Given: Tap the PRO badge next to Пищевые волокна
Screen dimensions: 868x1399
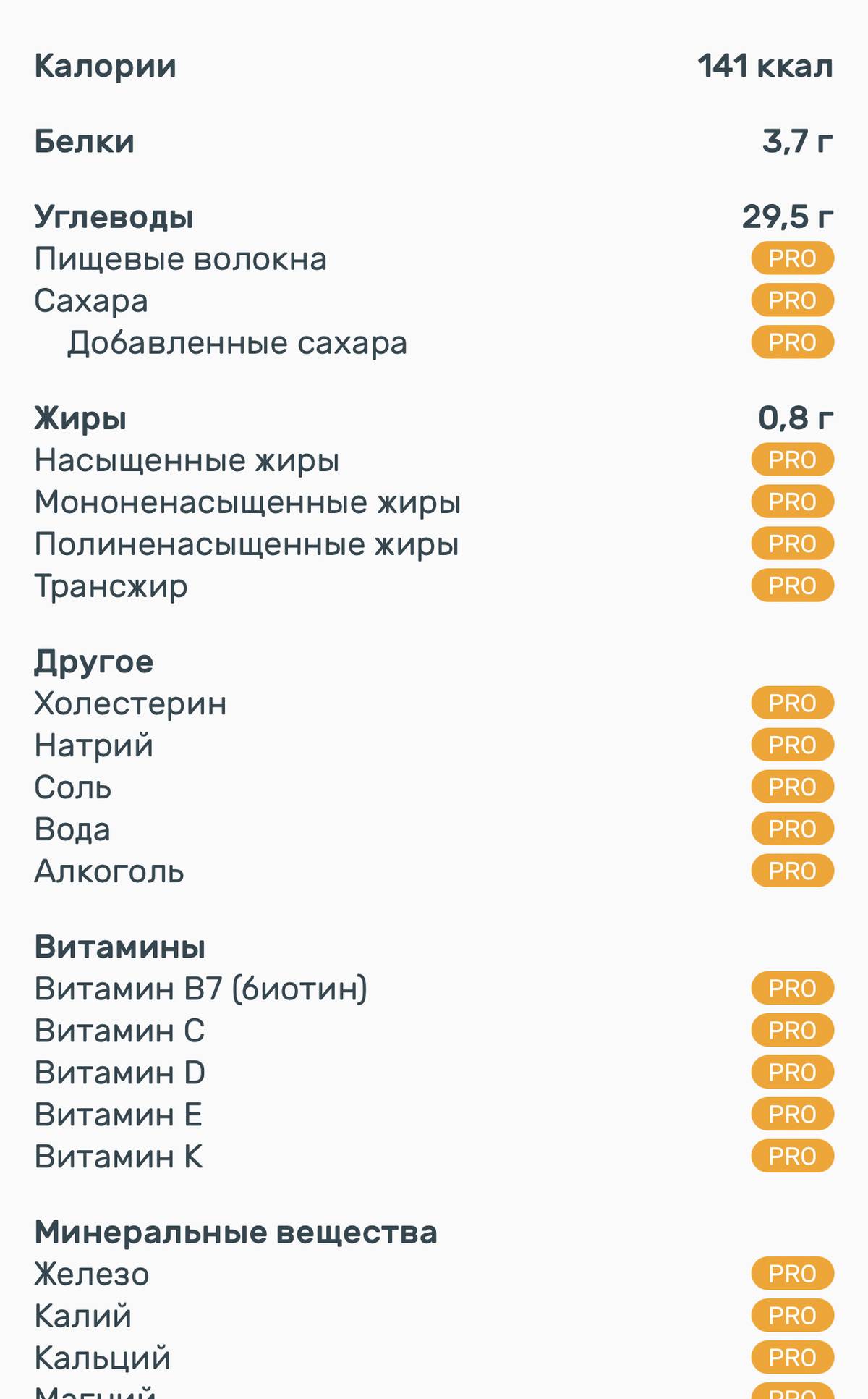Looking at the screenshot, I should click(792, 258).
